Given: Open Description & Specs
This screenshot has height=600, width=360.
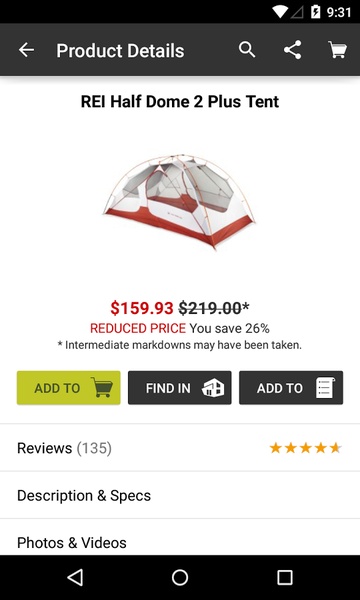Looking at the screenshot, I should click(180, 495).
